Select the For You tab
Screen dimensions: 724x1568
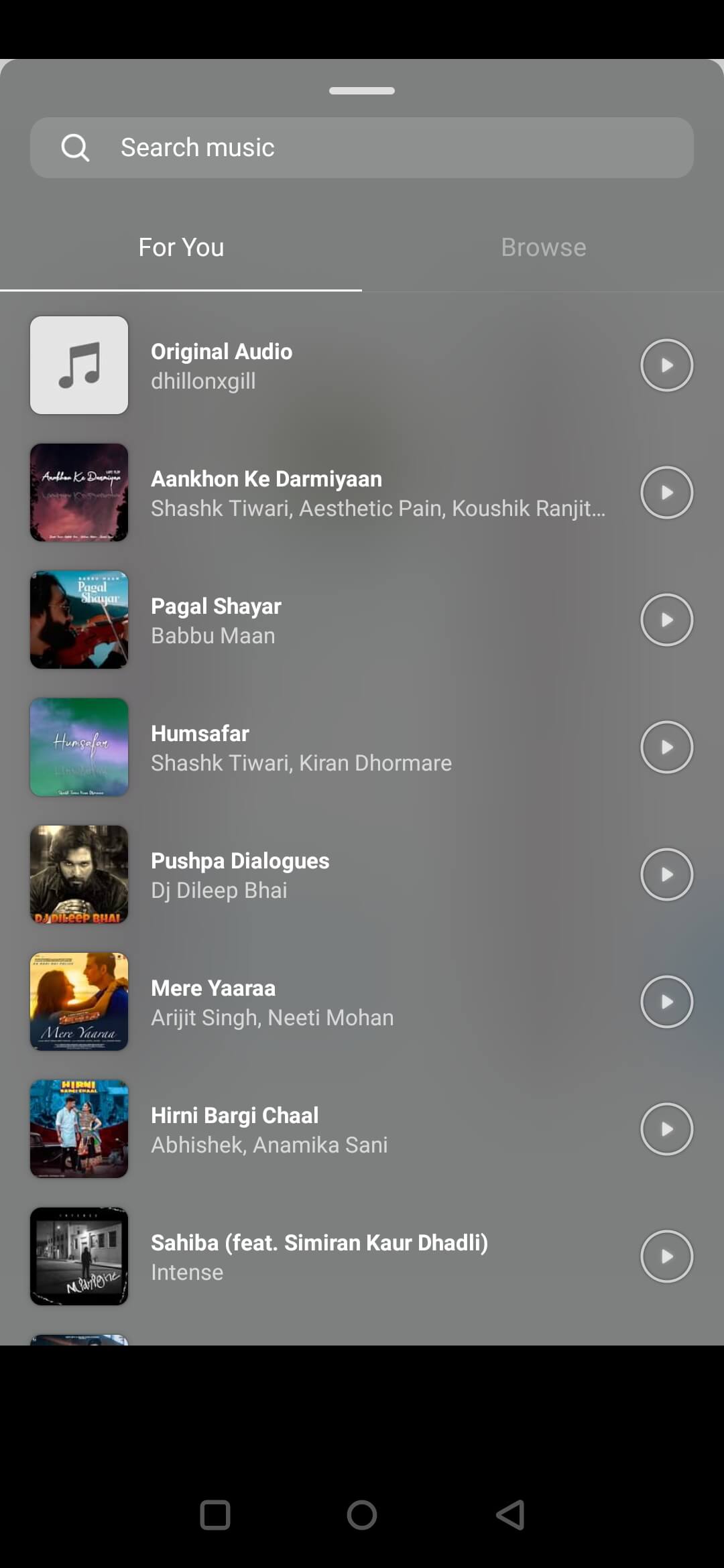(x=181, y=247)
